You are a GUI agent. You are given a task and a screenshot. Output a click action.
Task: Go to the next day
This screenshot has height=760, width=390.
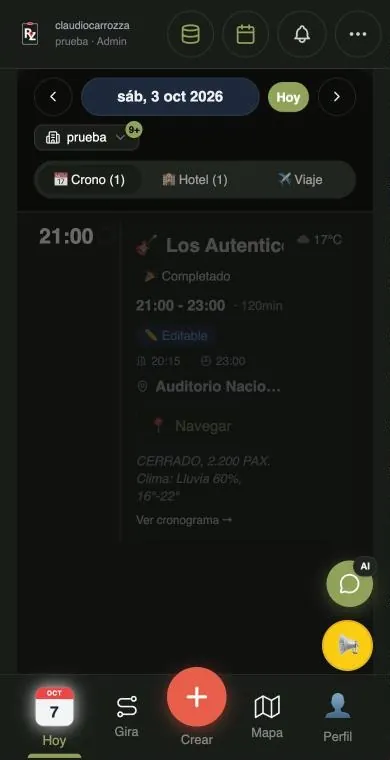(x=337, y=96)
